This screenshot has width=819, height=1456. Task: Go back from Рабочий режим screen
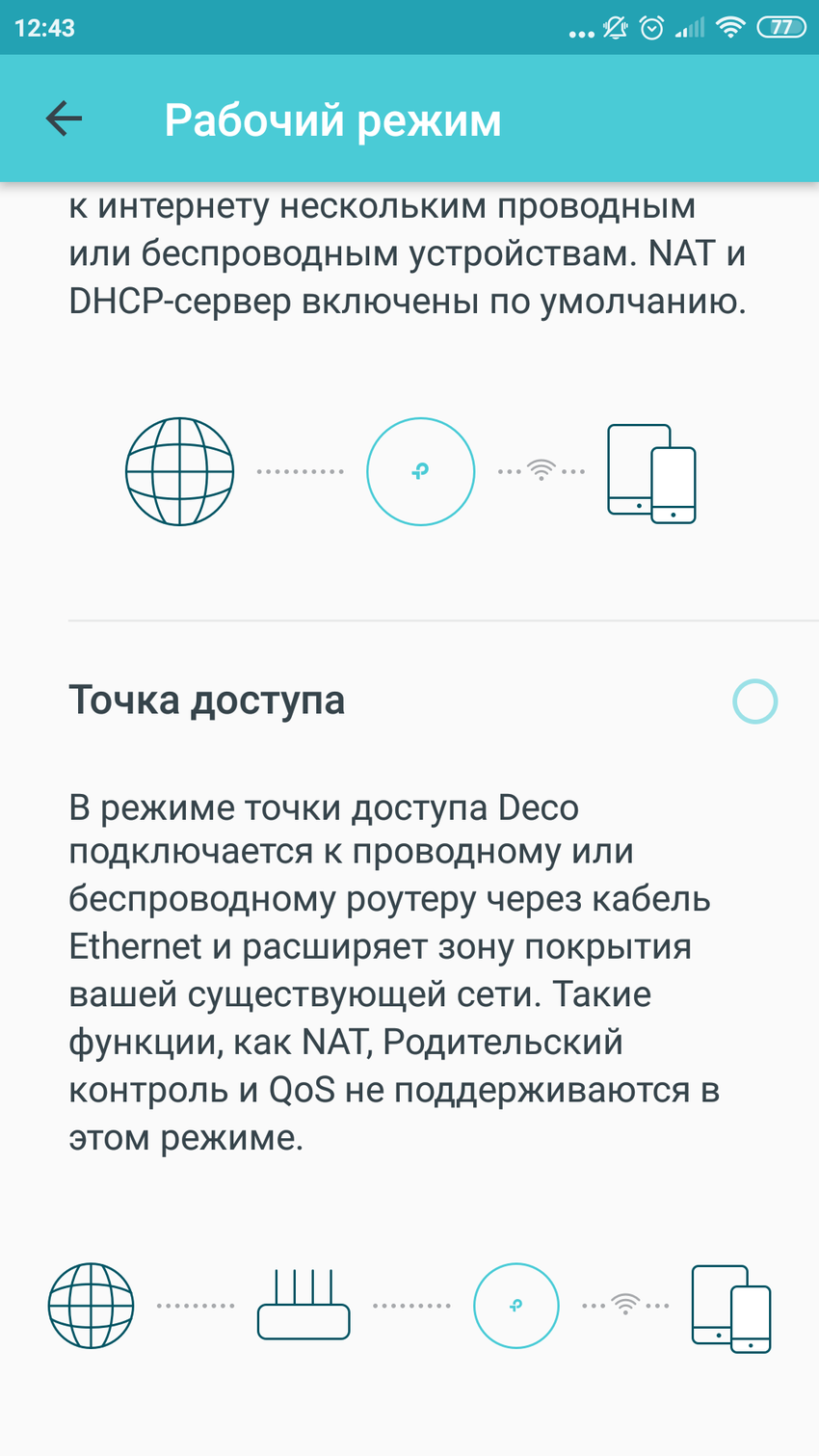pos(64,119)
